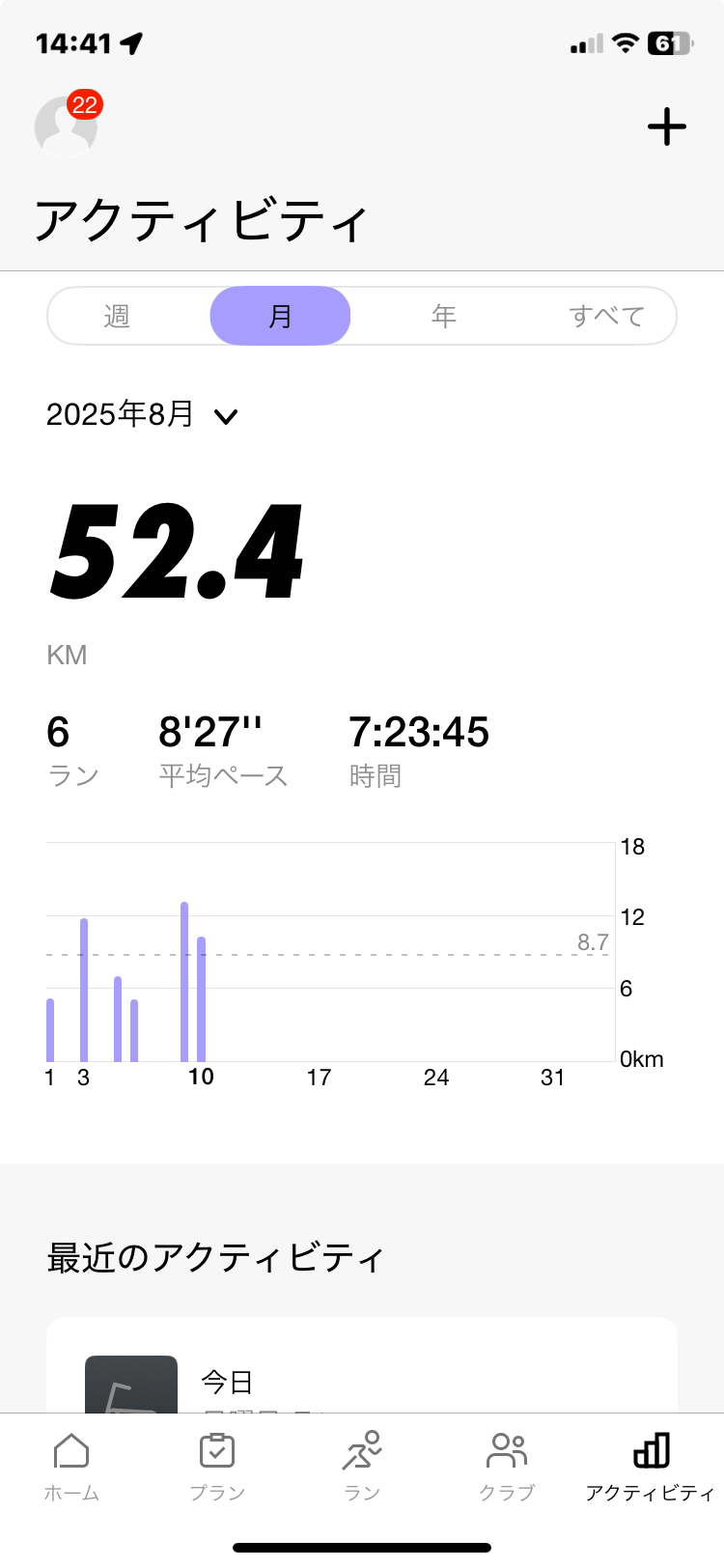Open the profile avatar with 22 badge
The width and height of the screenshot is (724, 1568).
click(67, 126)
